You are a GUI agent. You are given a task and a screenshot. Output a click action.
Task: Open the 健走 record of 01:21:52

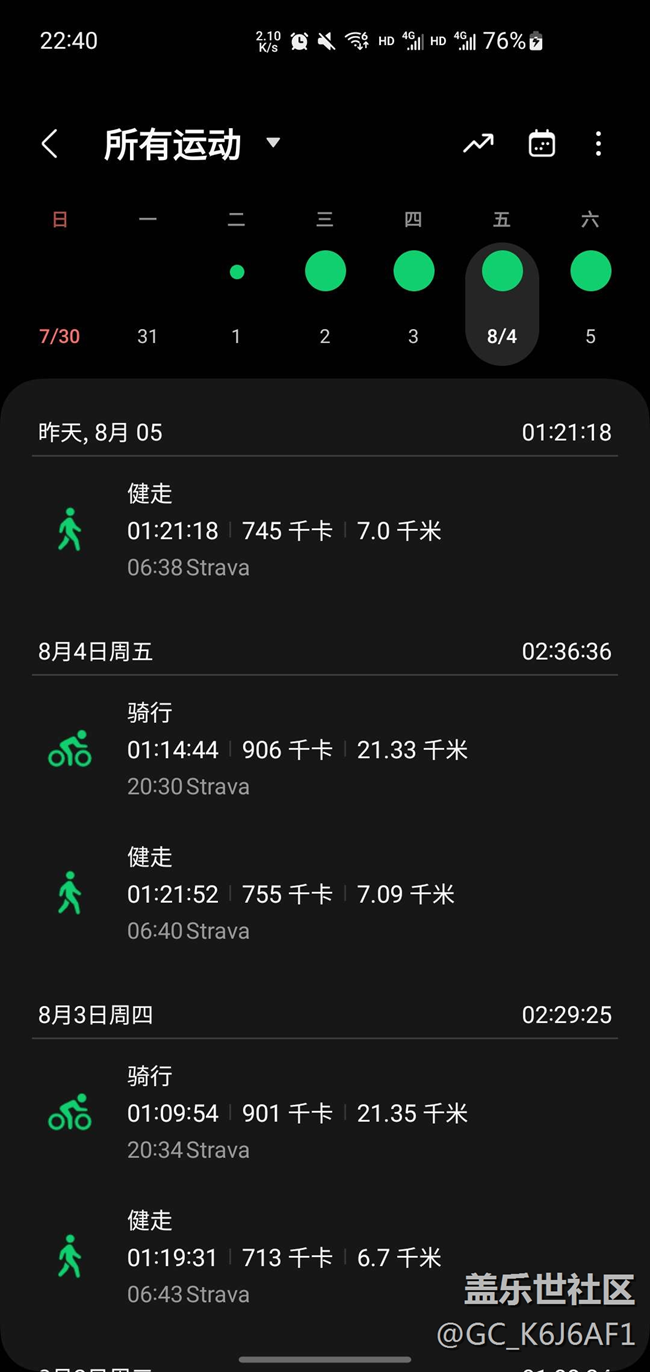[324, 893]
